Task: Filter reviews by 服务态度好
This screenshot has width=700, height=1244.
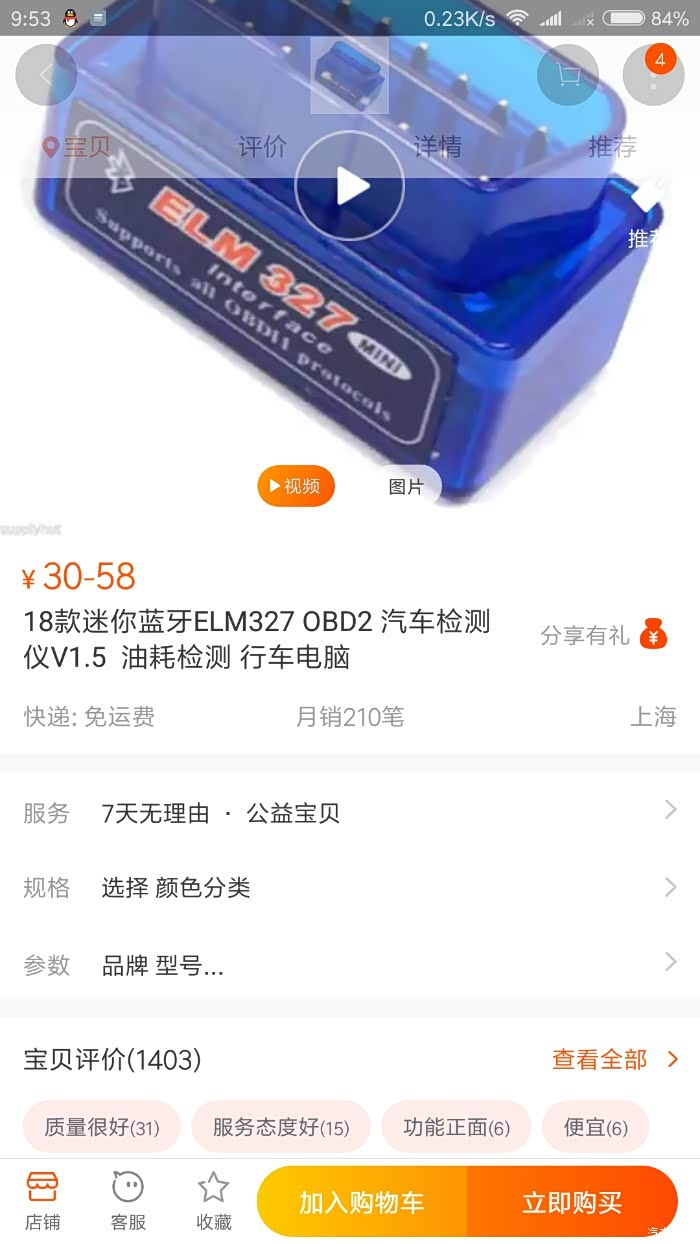Action: pyautogui.click(x=280, y=1127)
